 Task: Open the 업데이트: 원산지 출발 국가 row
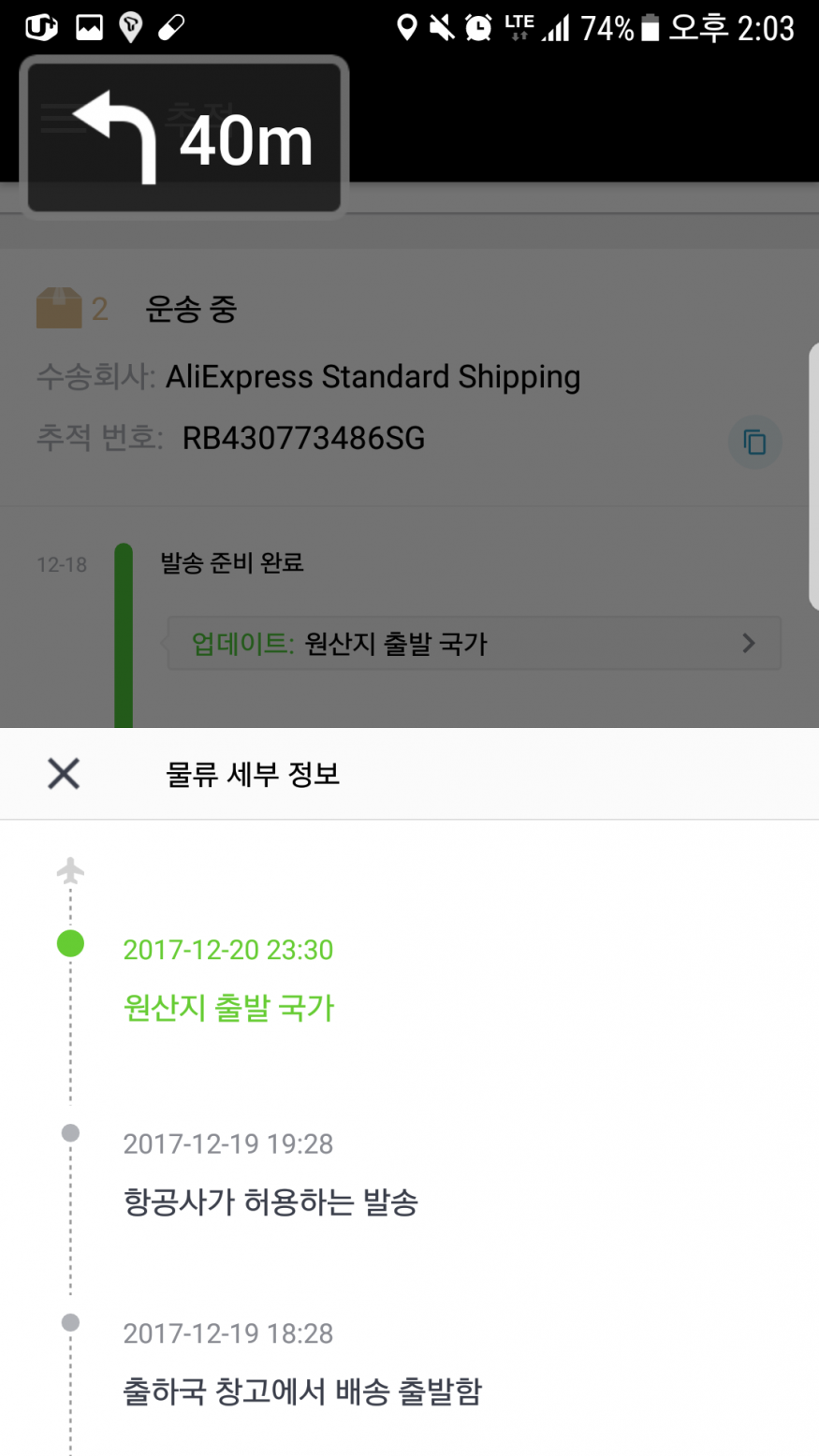tap(474, 644)
